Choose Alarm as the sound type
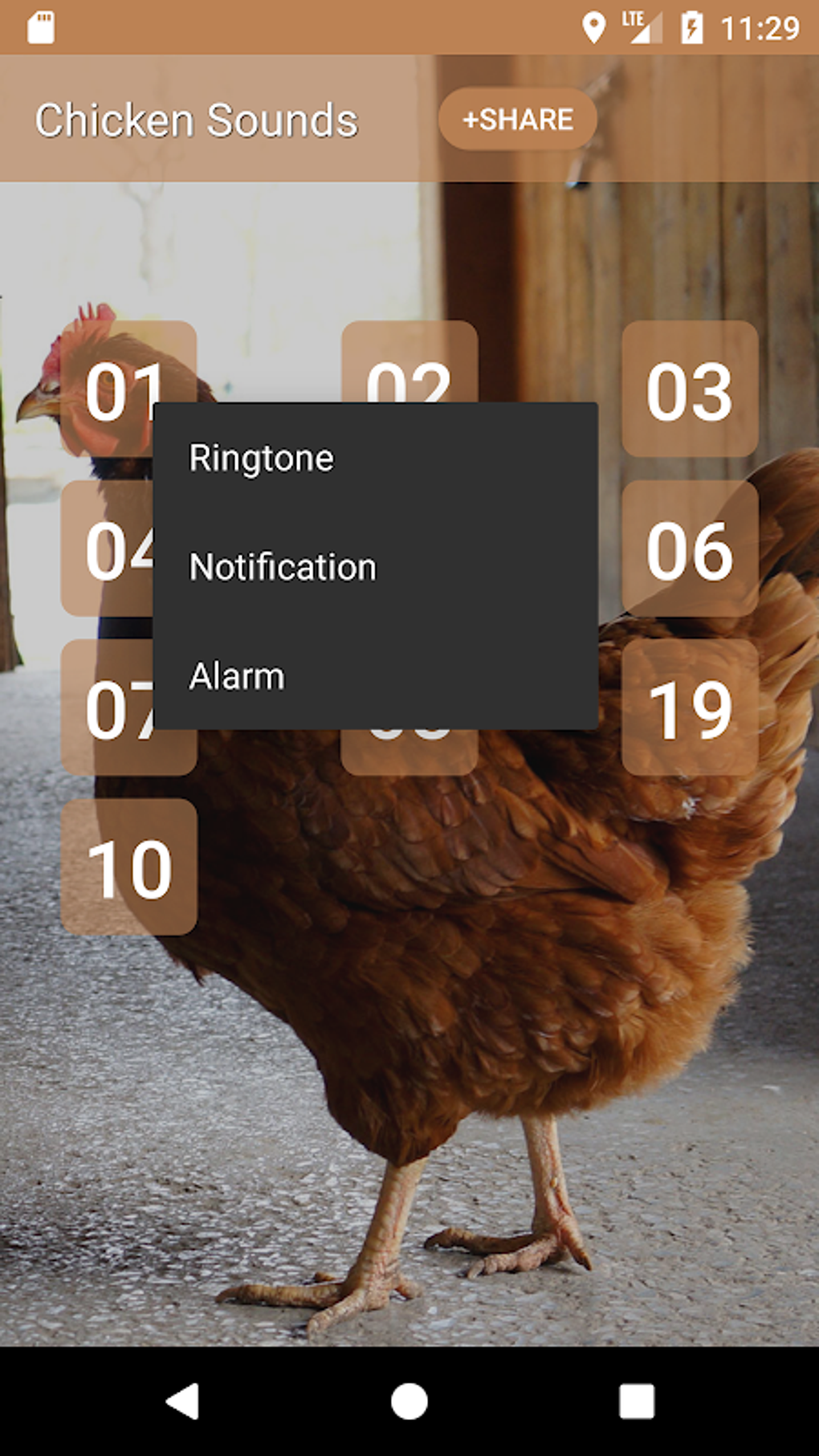The height and width of the screenshot is (1456, 819). coord(235,675)
